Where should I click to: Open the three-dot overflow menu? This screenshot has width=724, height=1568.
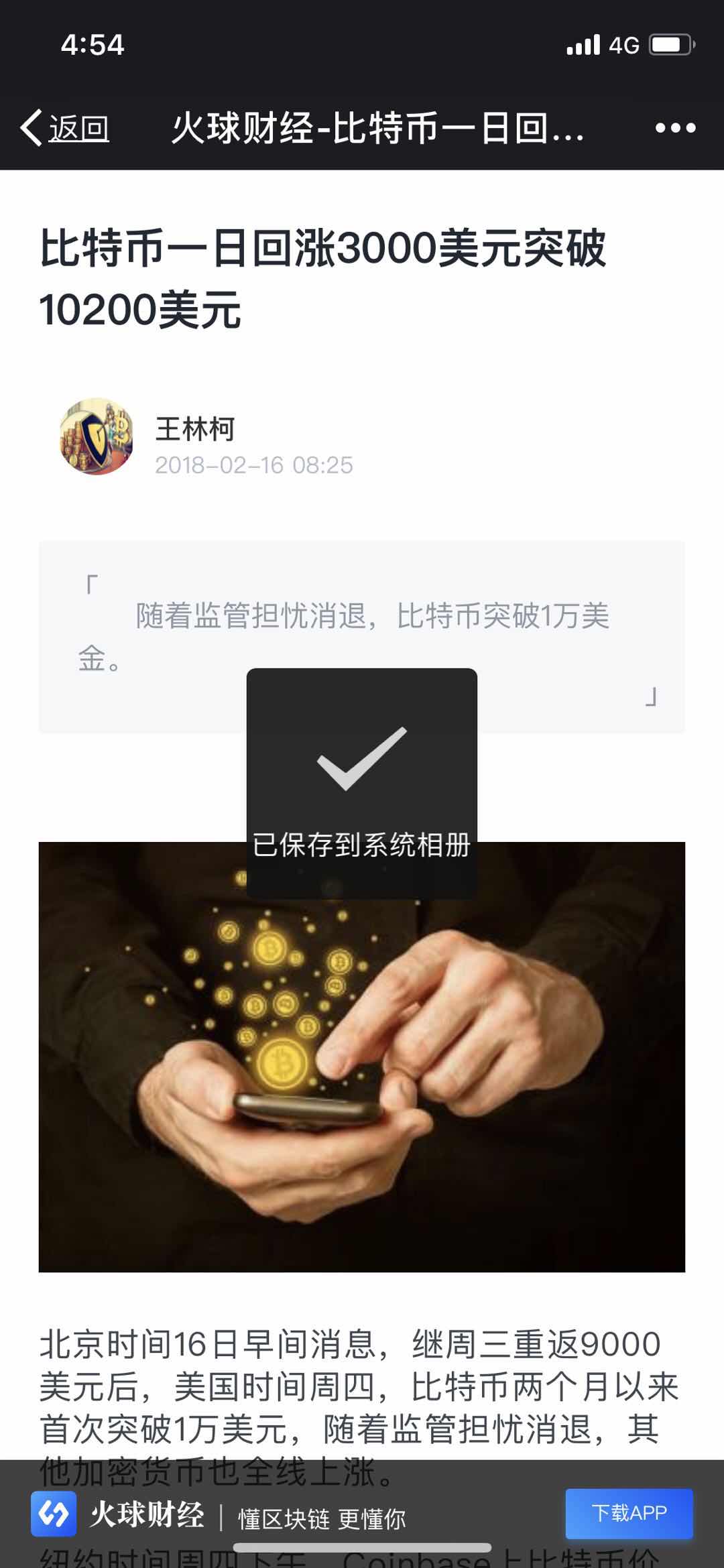click(x=674, y=127)
